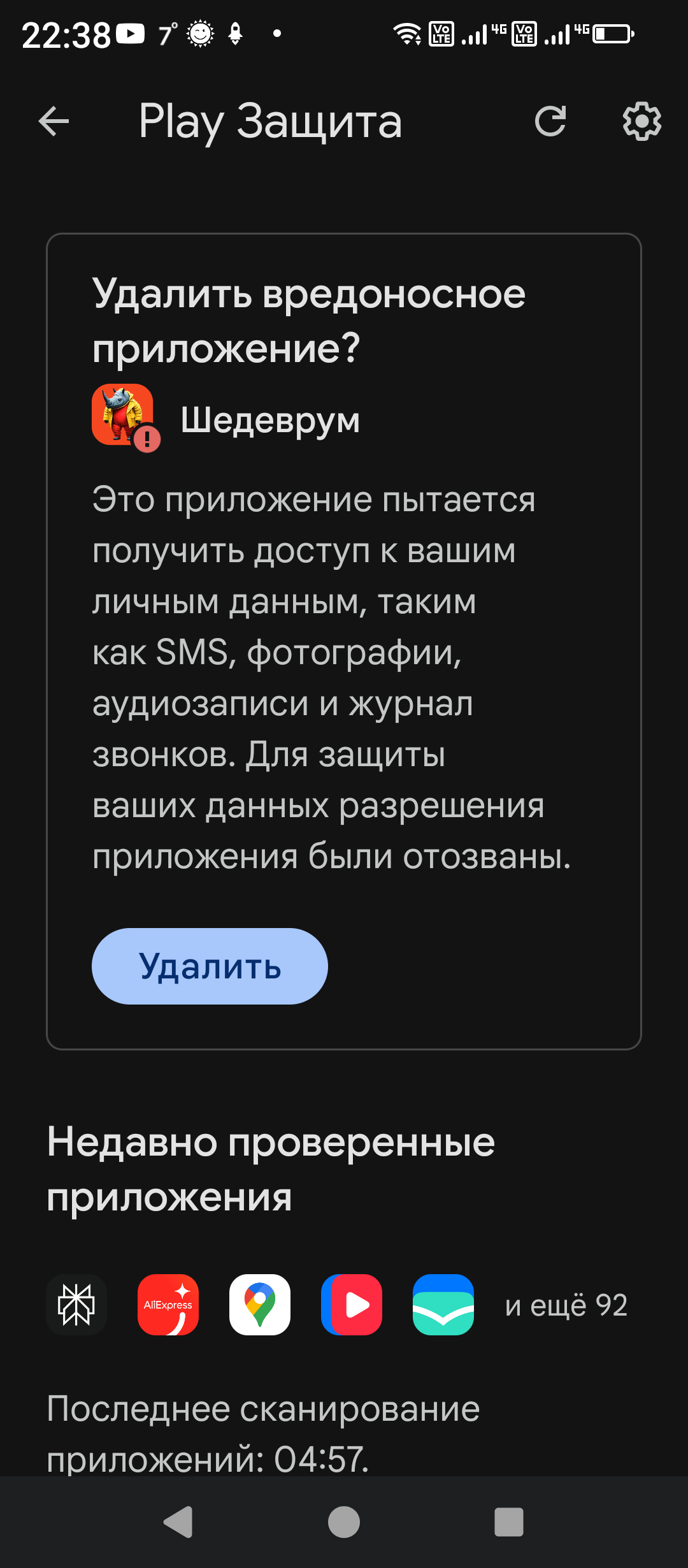Open recently scanned apps list (и ещё 92)
This screenshot has height=1568, width=688.
566,1305
